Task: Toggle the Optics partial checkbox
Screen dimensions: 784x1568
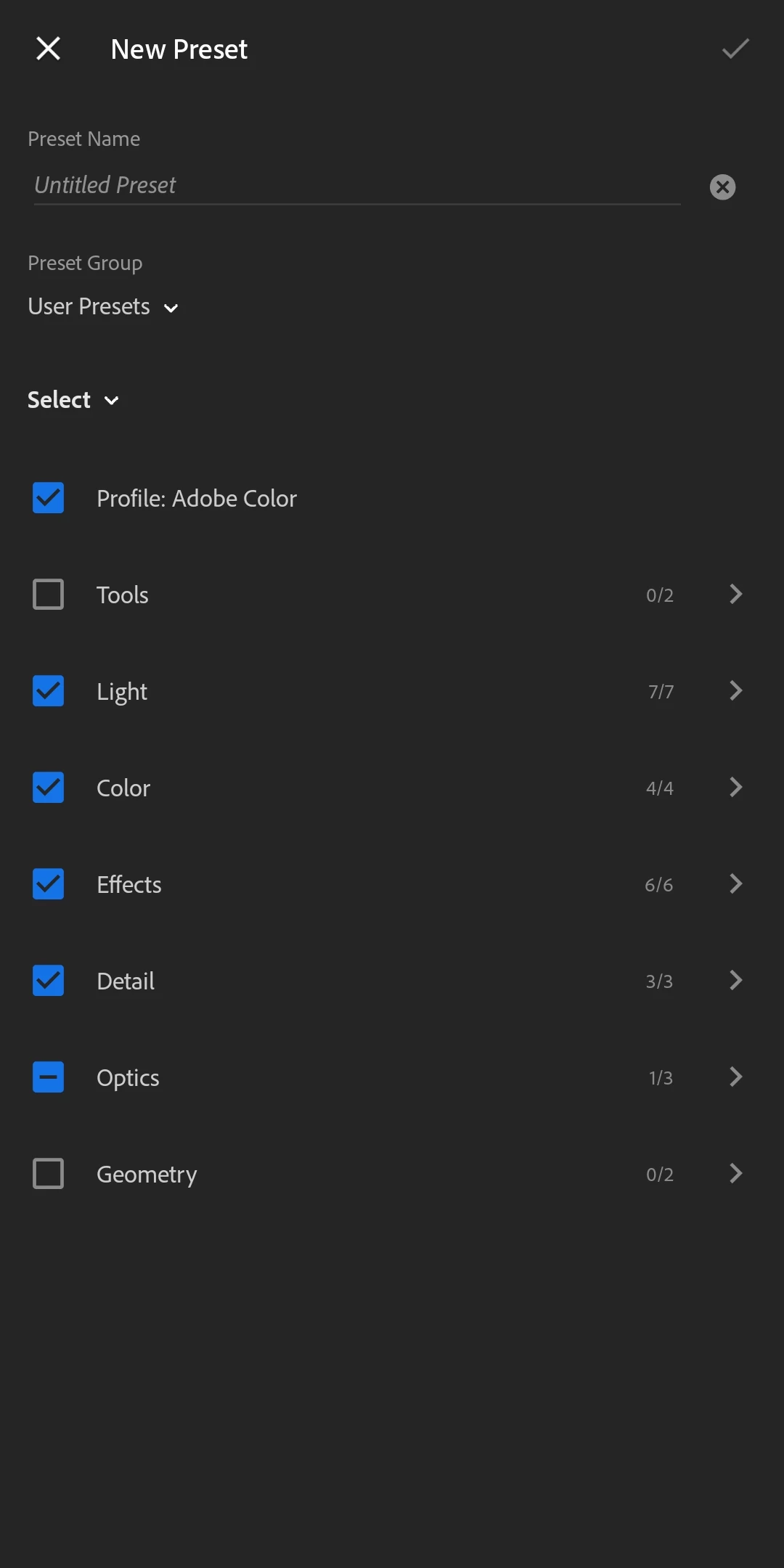Action: (48, 1077)
